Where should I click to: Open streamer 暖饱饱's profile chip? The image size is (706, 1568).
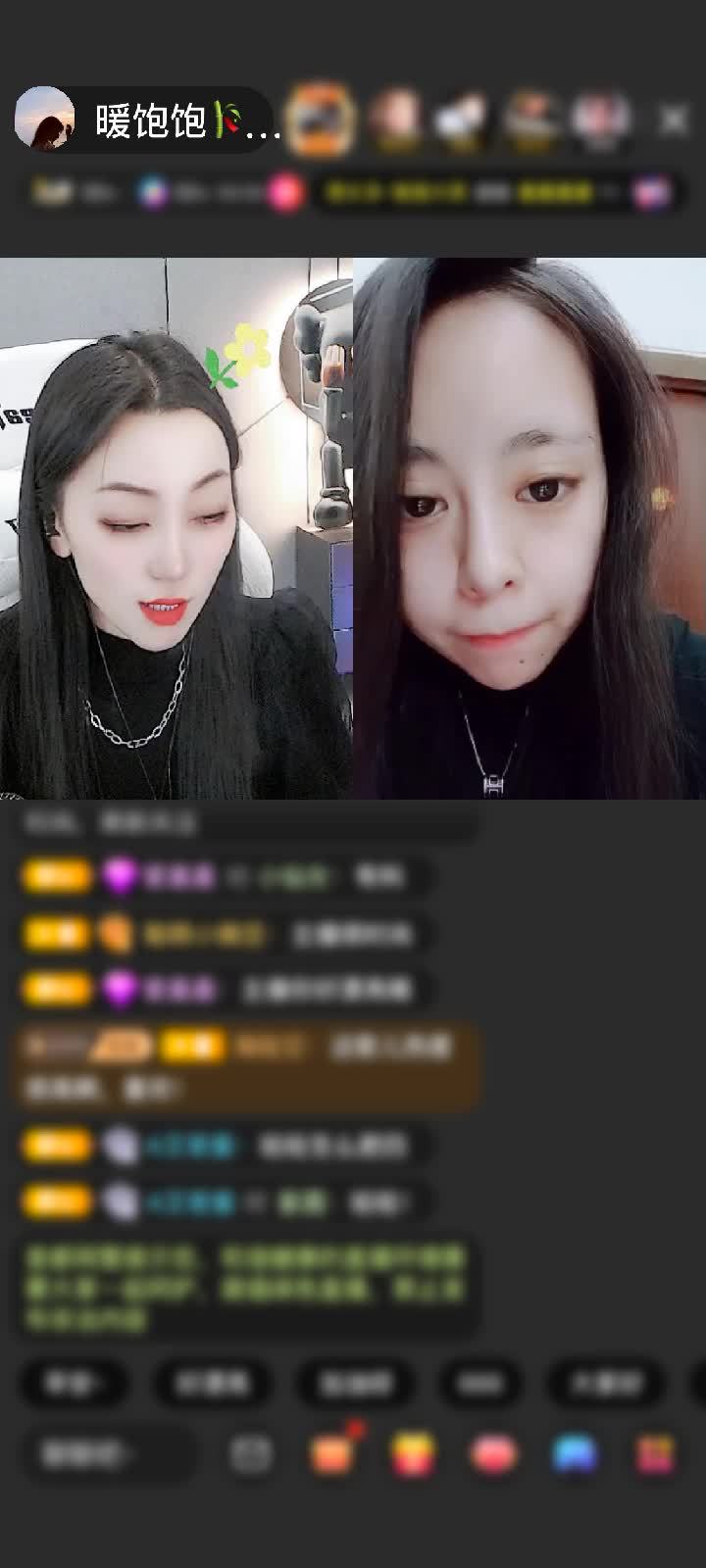click(147, 121)
